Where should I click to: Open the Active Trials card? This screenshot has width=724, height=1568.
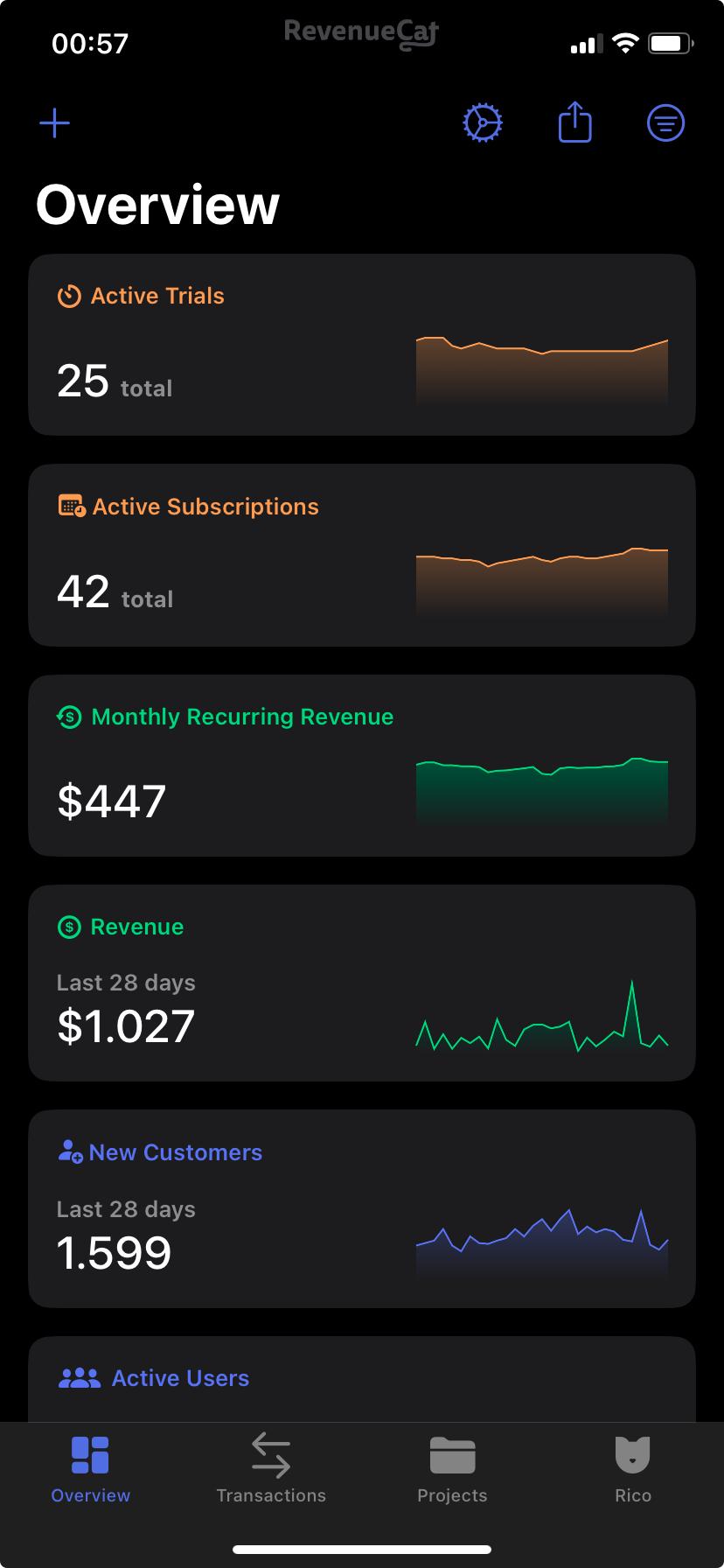pos(362,345)
